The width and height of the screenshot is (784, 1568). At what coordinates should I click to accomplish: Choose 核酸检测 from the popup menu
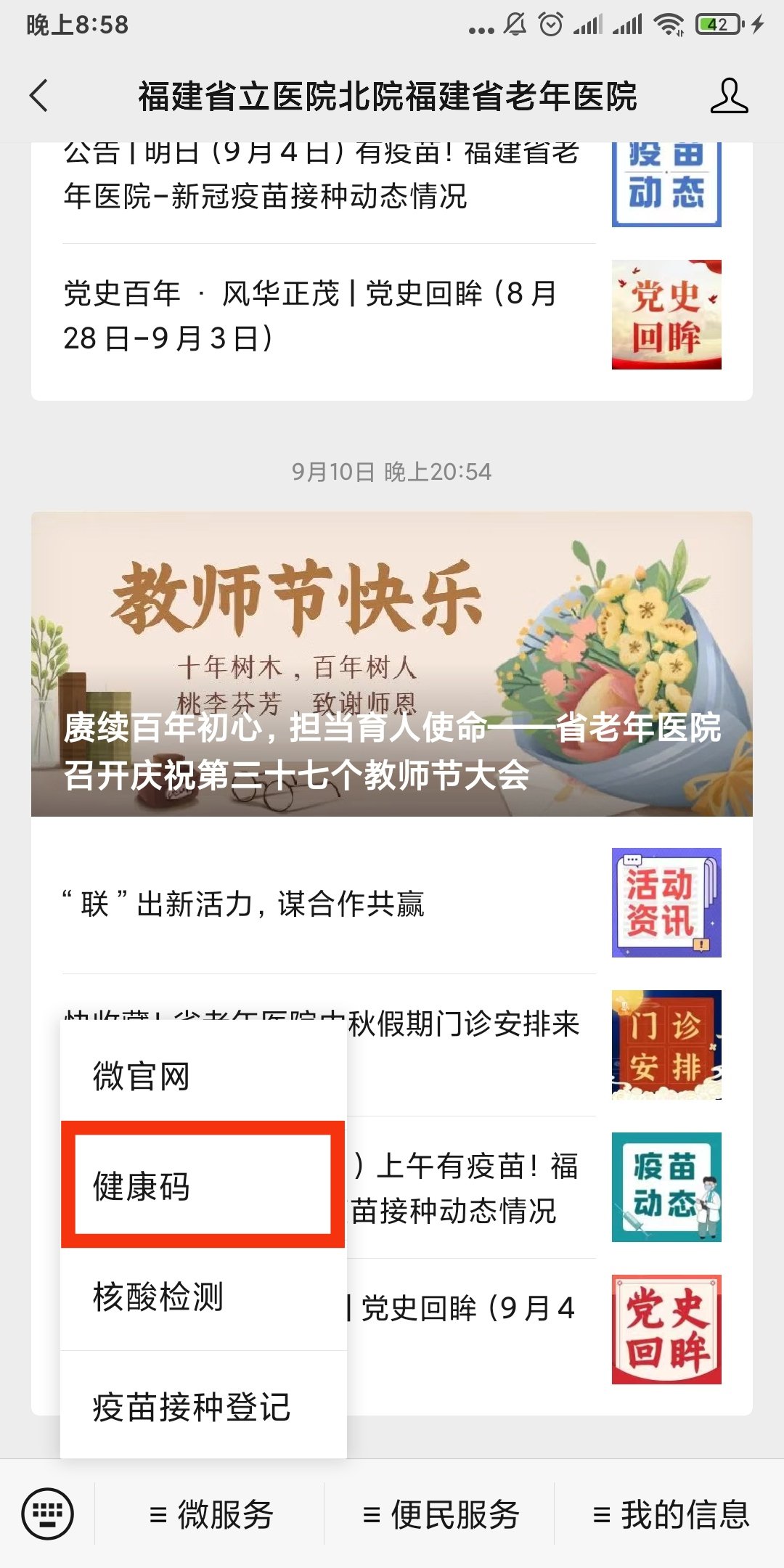point(203,1297)
